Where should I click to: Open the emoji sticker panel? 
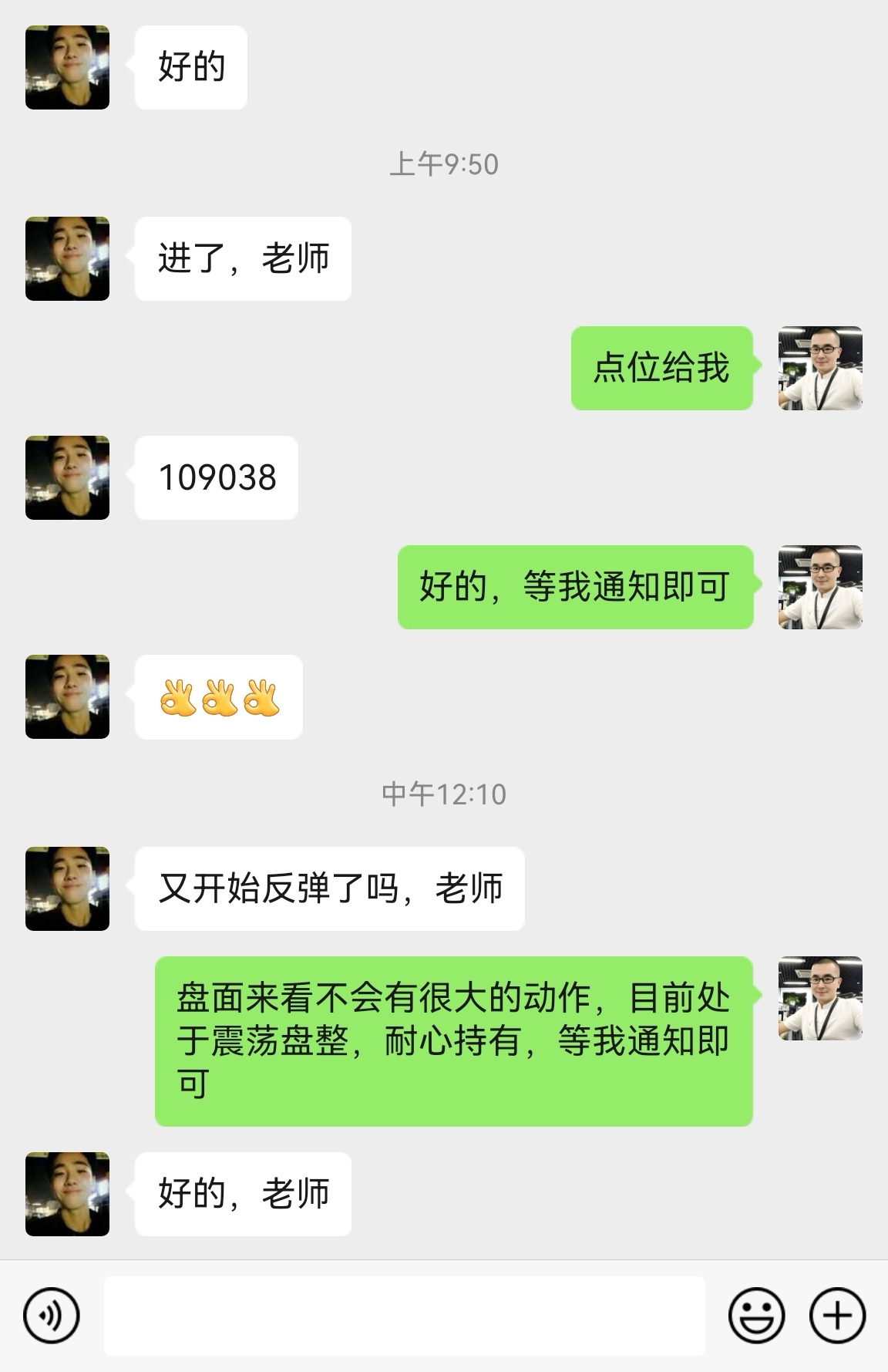point(756,1315)
